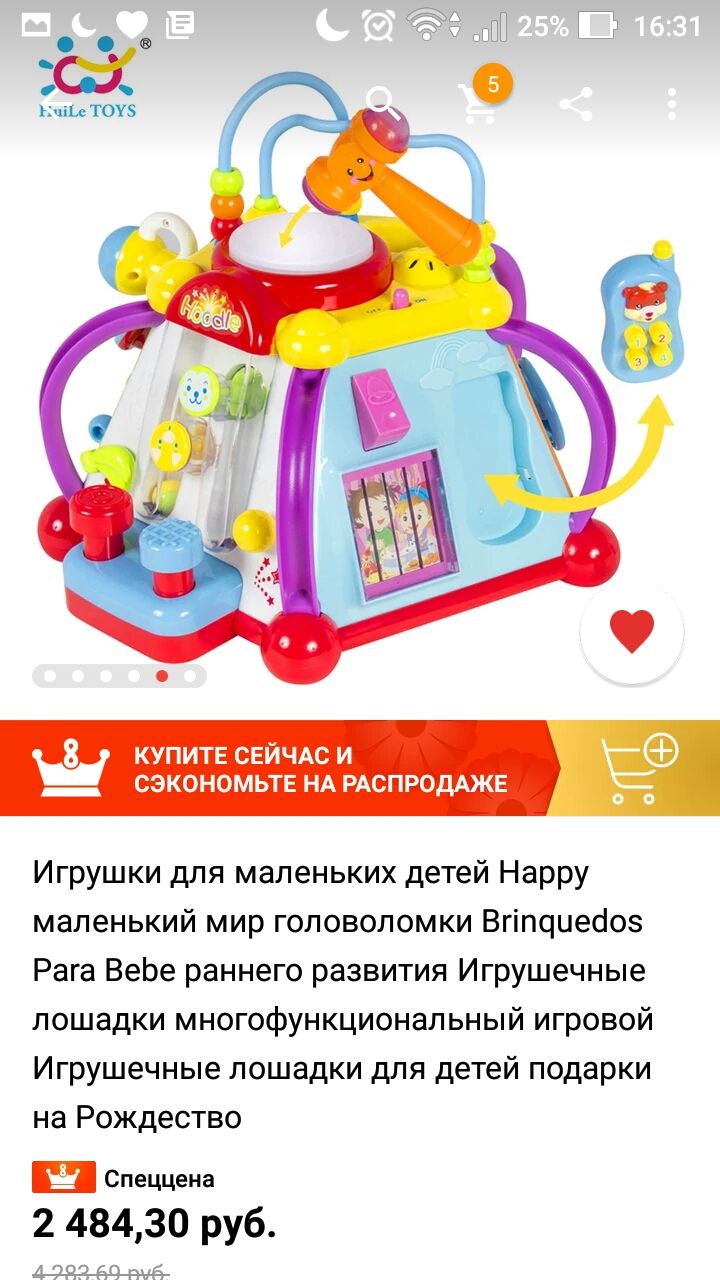Share this product

pyautogui.click(x=575, y=103)
